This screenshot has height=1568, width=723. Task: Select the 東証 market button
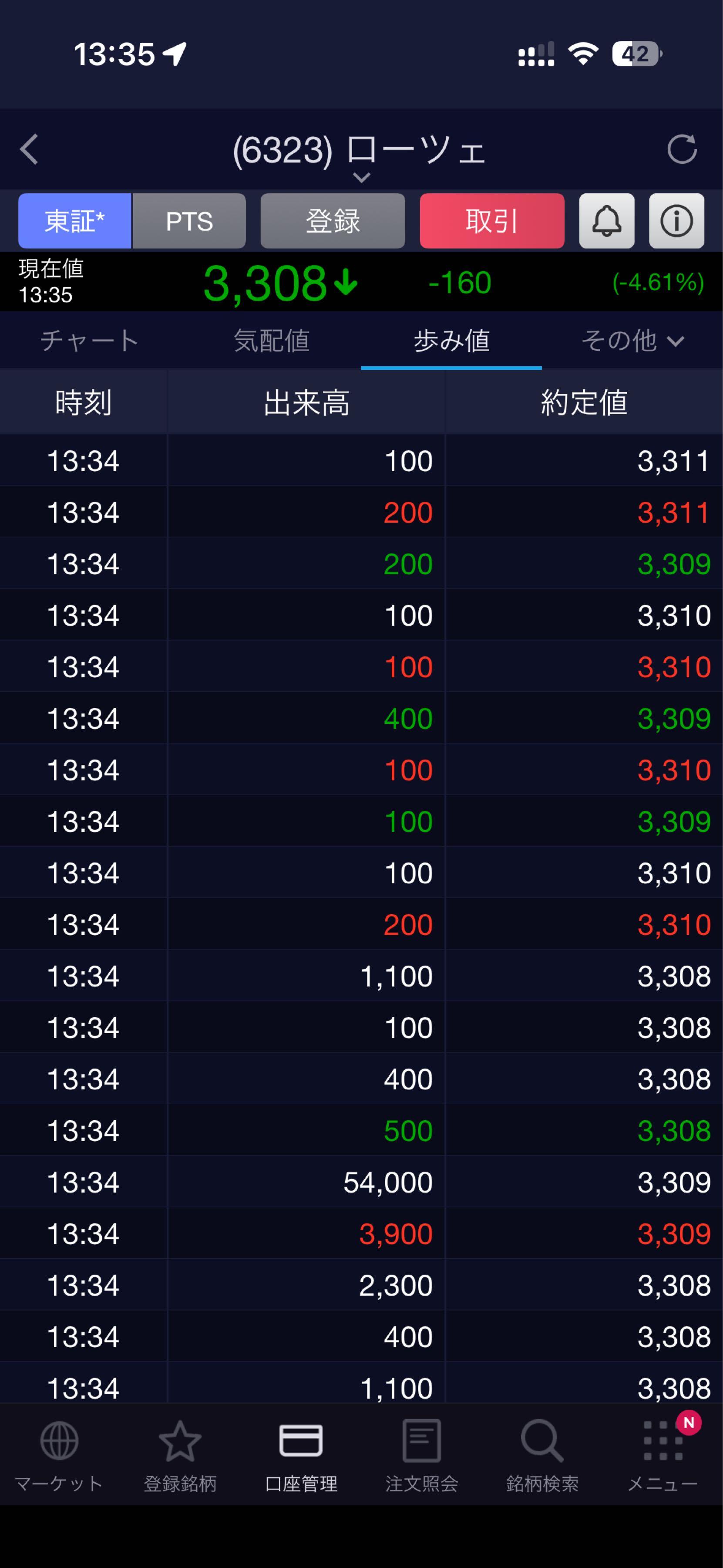[75, 221]
